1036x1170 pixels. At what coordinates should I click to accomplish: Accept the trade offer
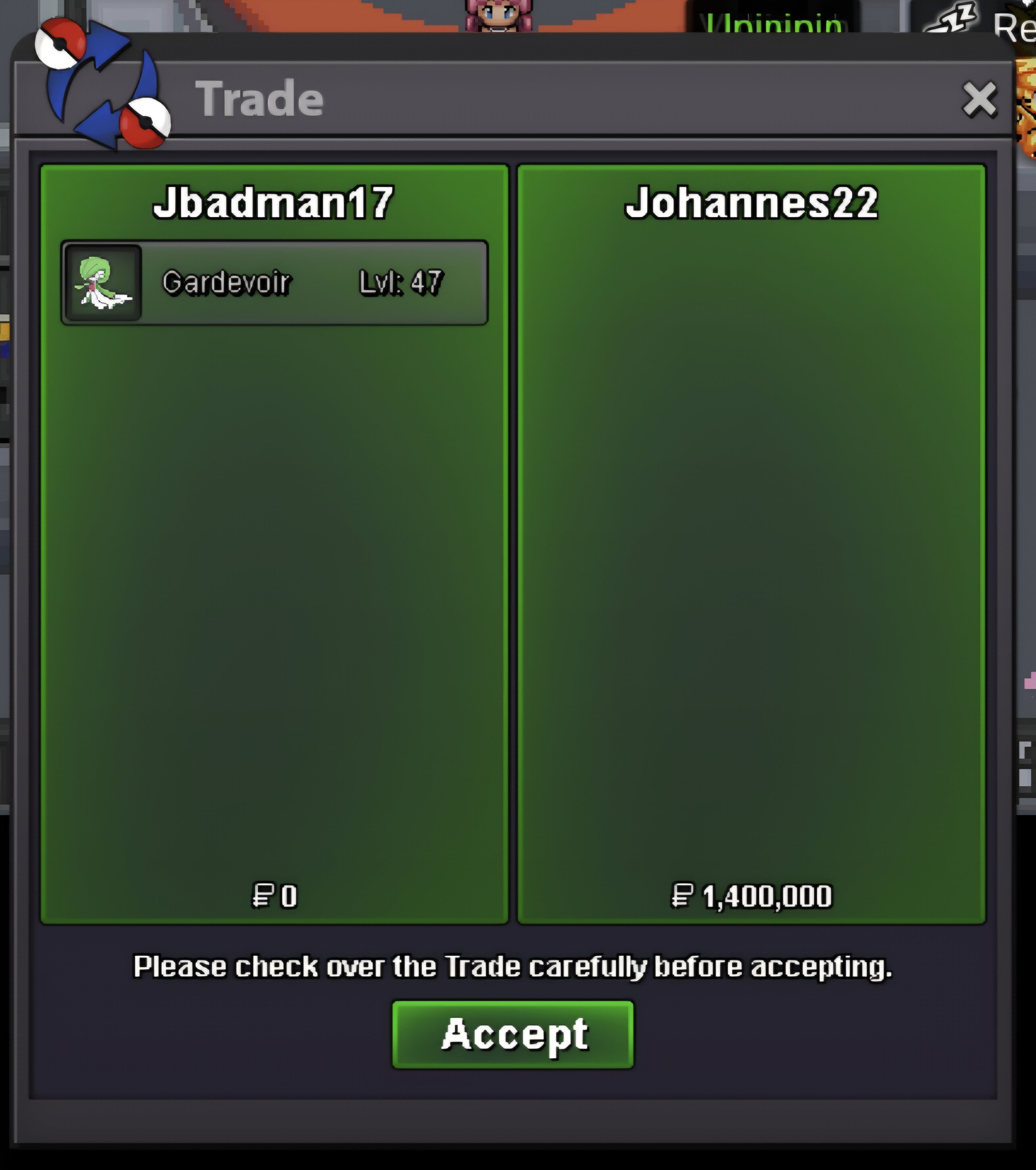point(513,1034)
